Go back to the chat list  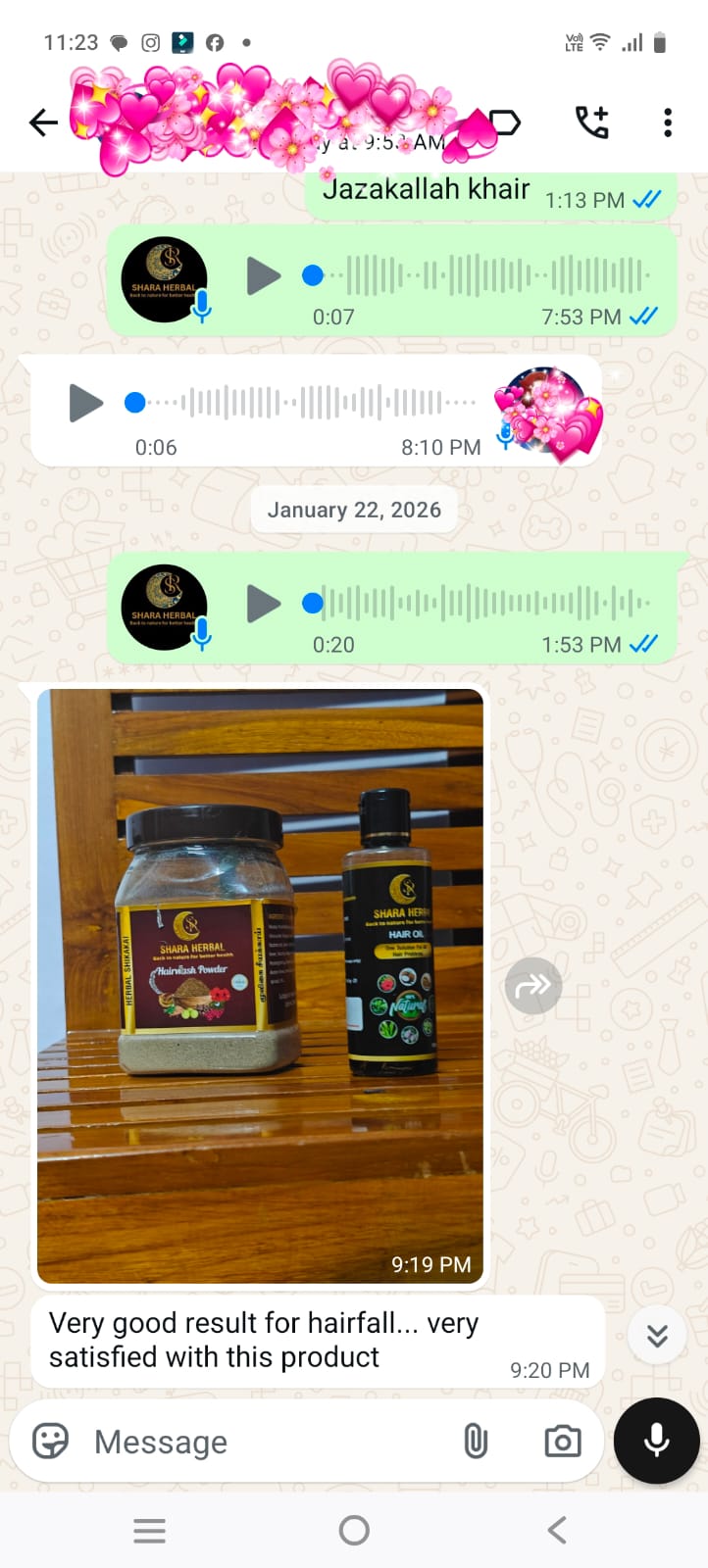click(44, 122)
